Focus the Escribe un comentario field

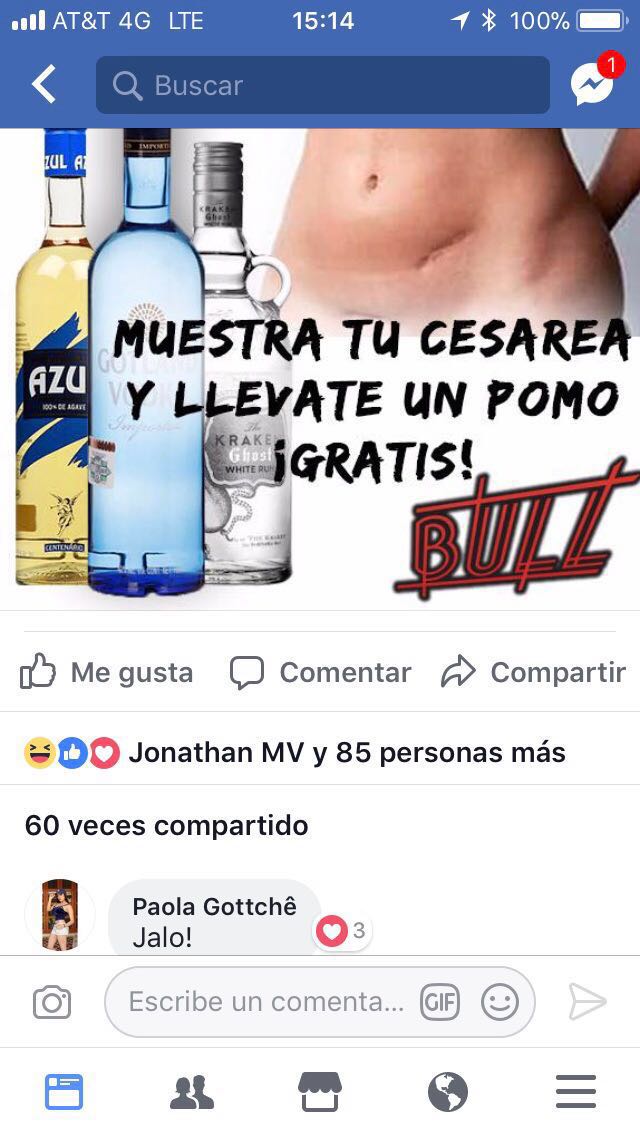pyautogui.click(x=266, y=1002)
